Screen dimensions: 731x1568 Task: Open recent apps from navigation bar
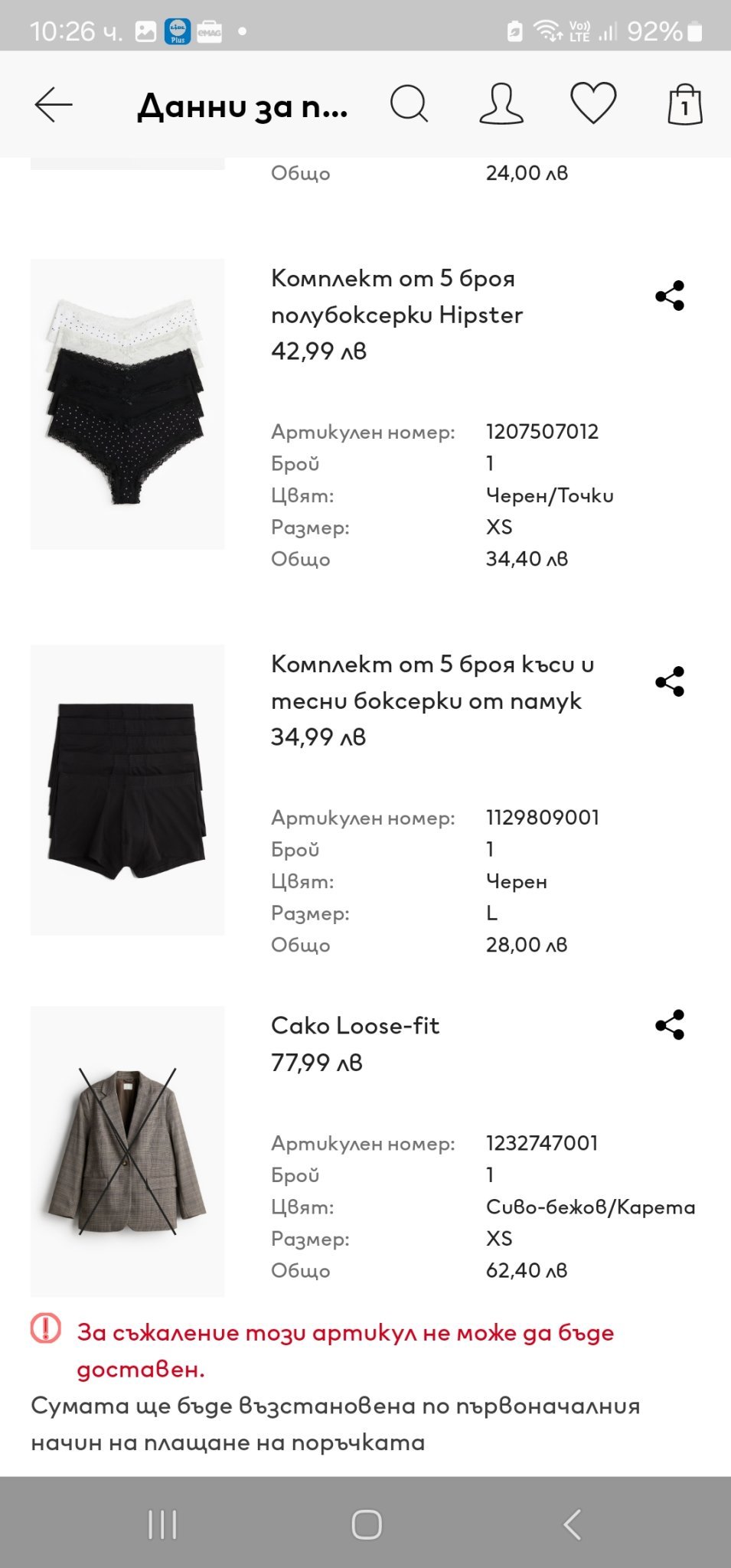tap(162, 1524)
